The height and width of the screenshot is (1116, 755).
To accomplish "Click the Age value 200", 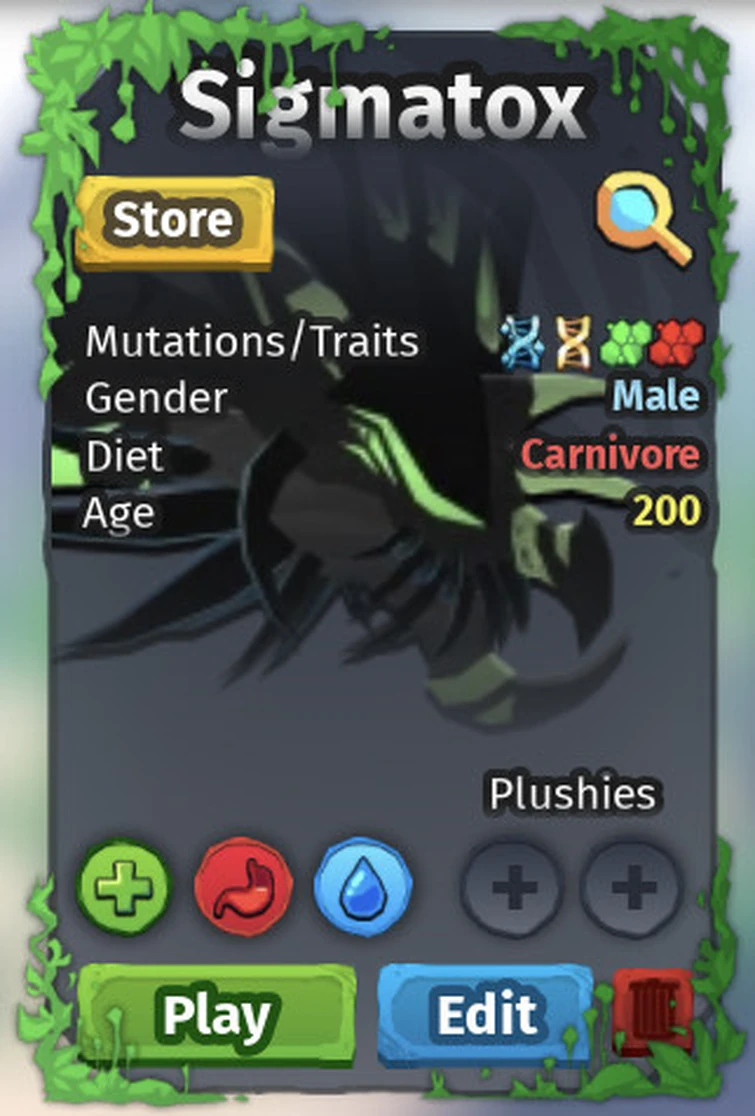I will click(665, 511).
